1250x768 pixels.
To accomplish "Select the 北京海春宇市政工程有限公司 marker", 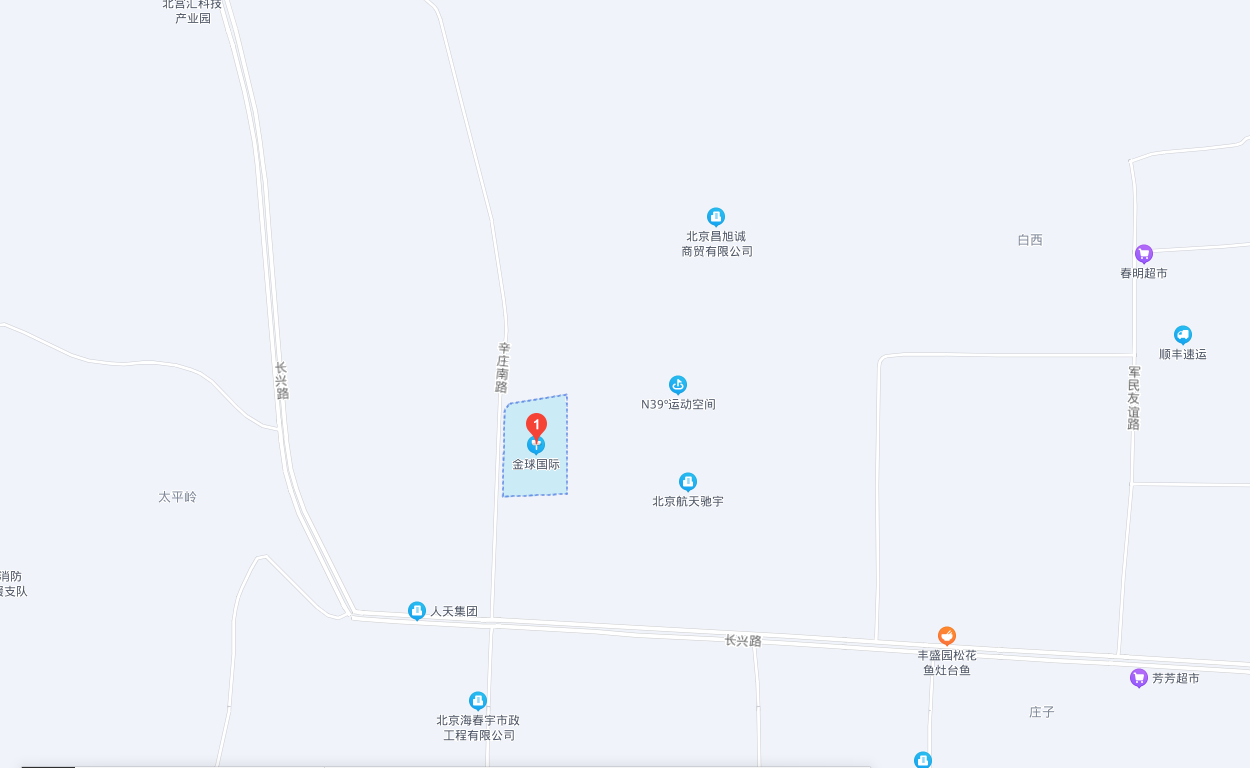I will click(478, 701).
